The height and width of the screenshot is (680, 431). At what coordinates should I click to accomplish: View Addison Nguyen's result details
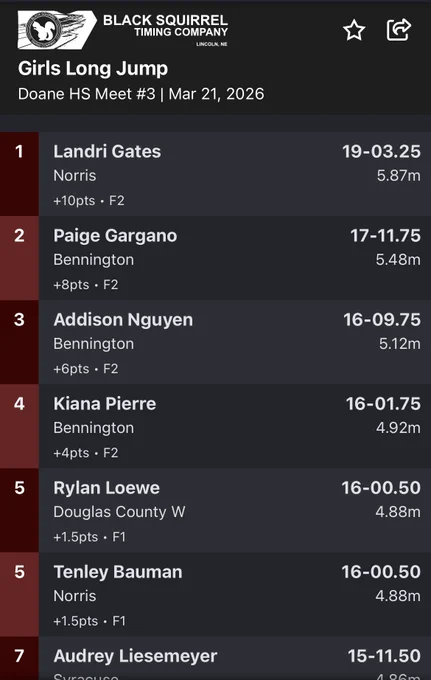(216, 342)
